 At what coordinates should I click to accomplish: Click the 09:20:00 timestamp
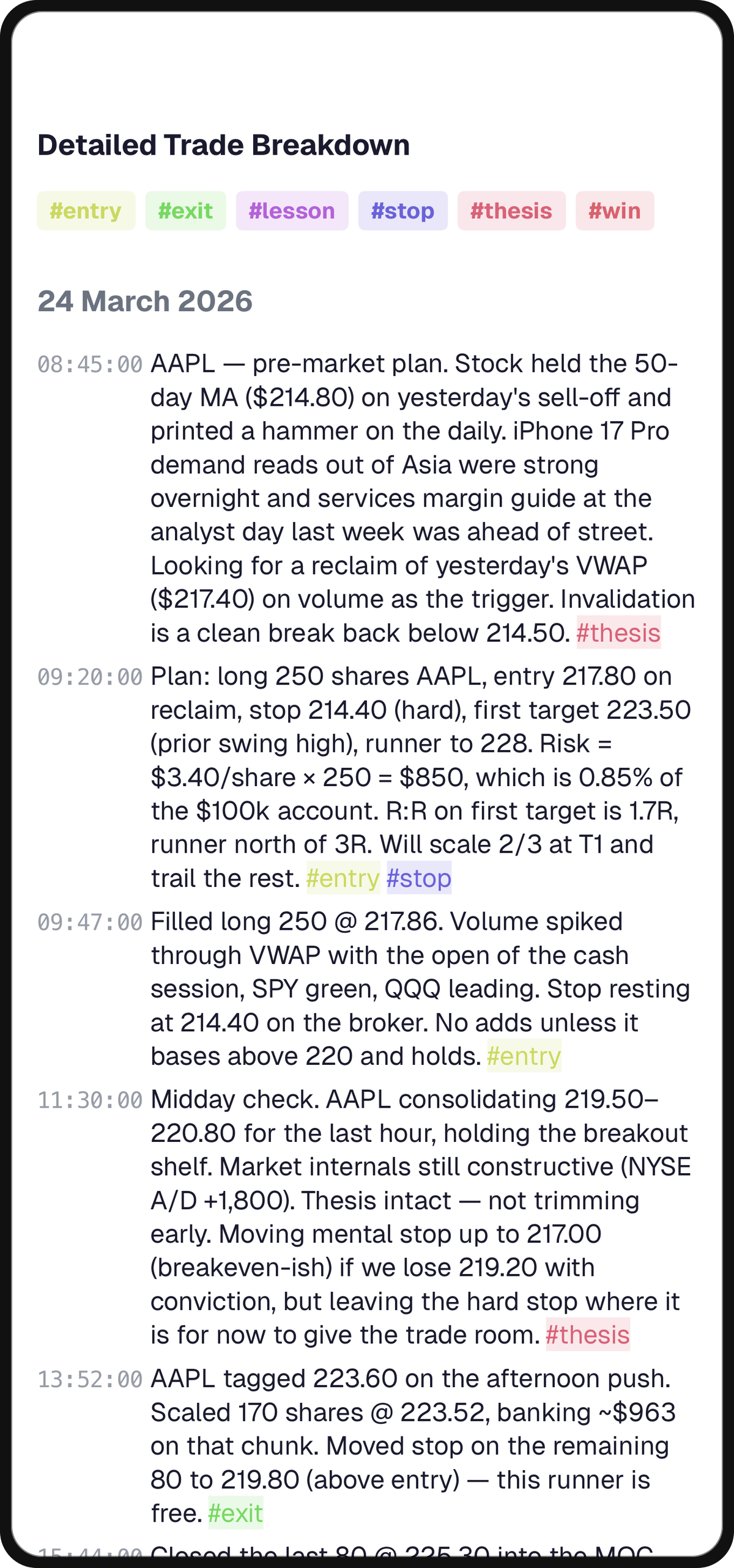coord(92,677)
